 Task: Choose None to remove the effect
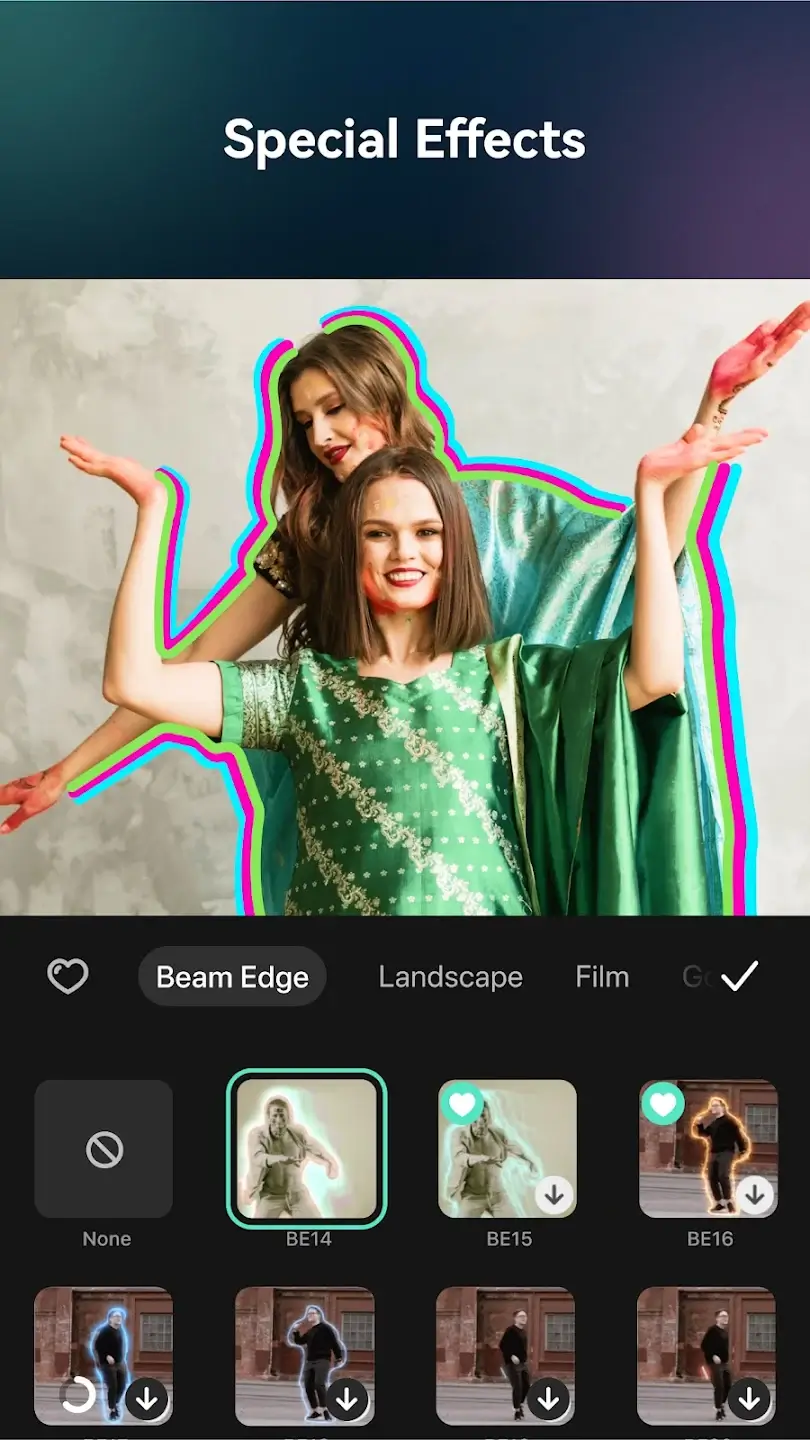click(x=104, y=1149)
